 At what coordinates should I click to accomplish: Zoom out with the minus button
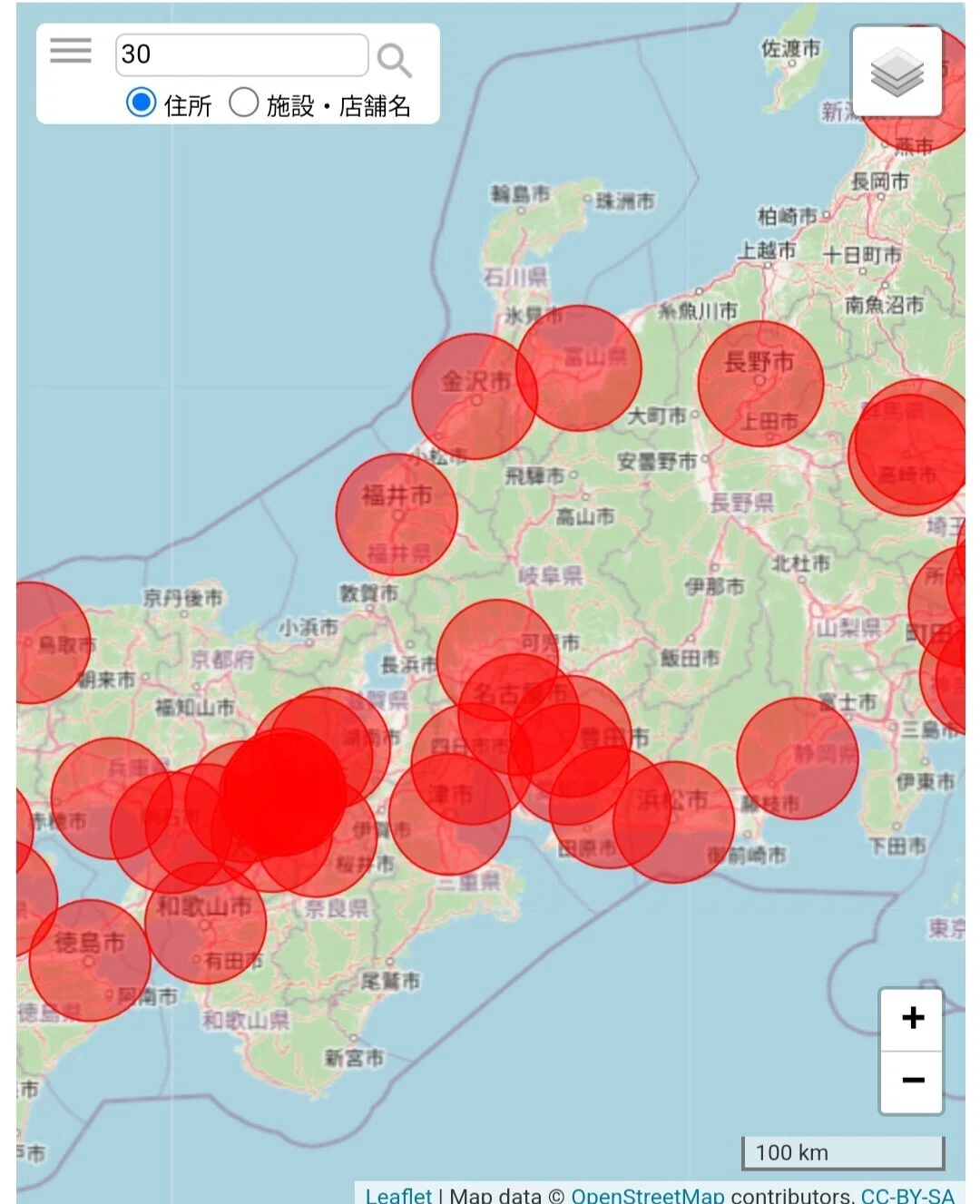(912, 1082)
